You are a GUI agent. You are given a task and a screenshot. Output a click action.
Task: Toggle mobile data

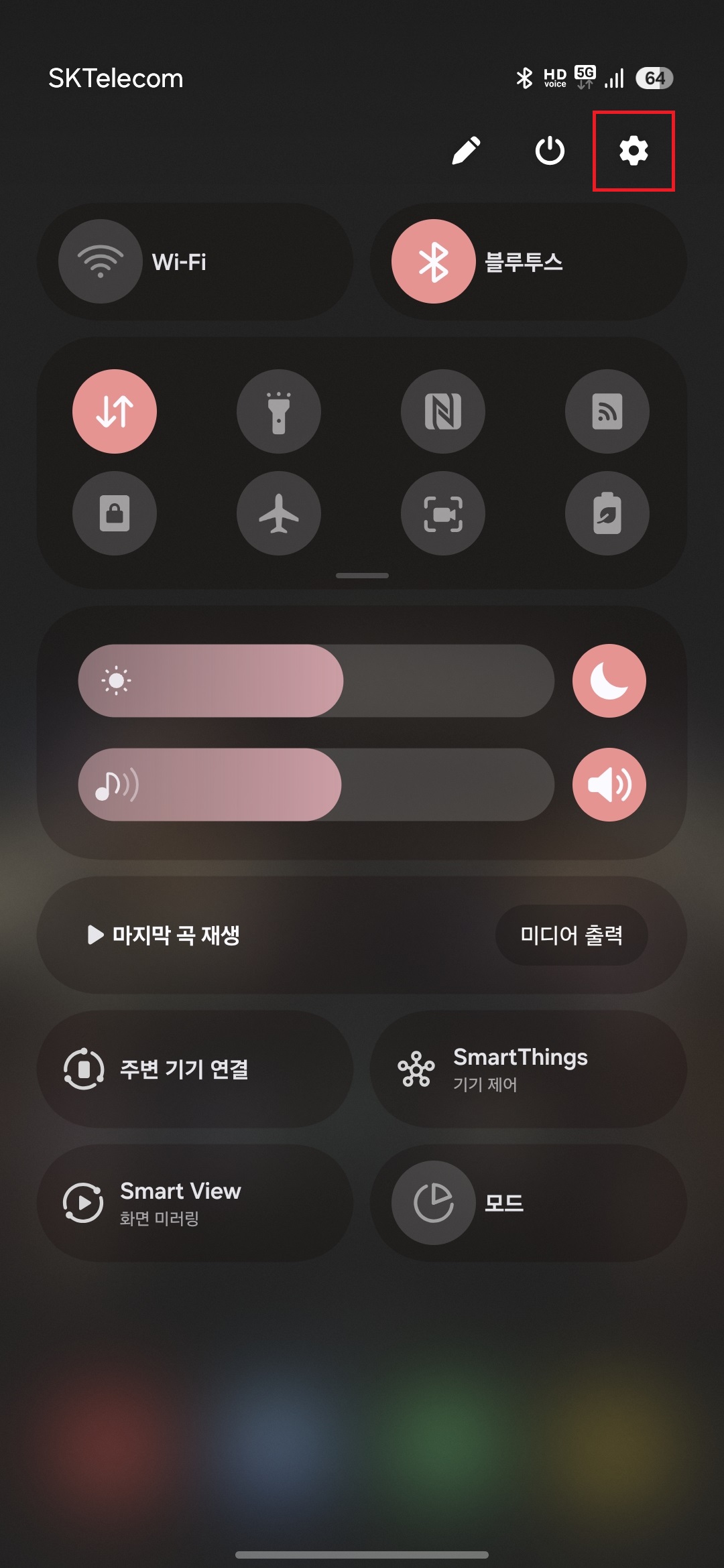(115, 411)
